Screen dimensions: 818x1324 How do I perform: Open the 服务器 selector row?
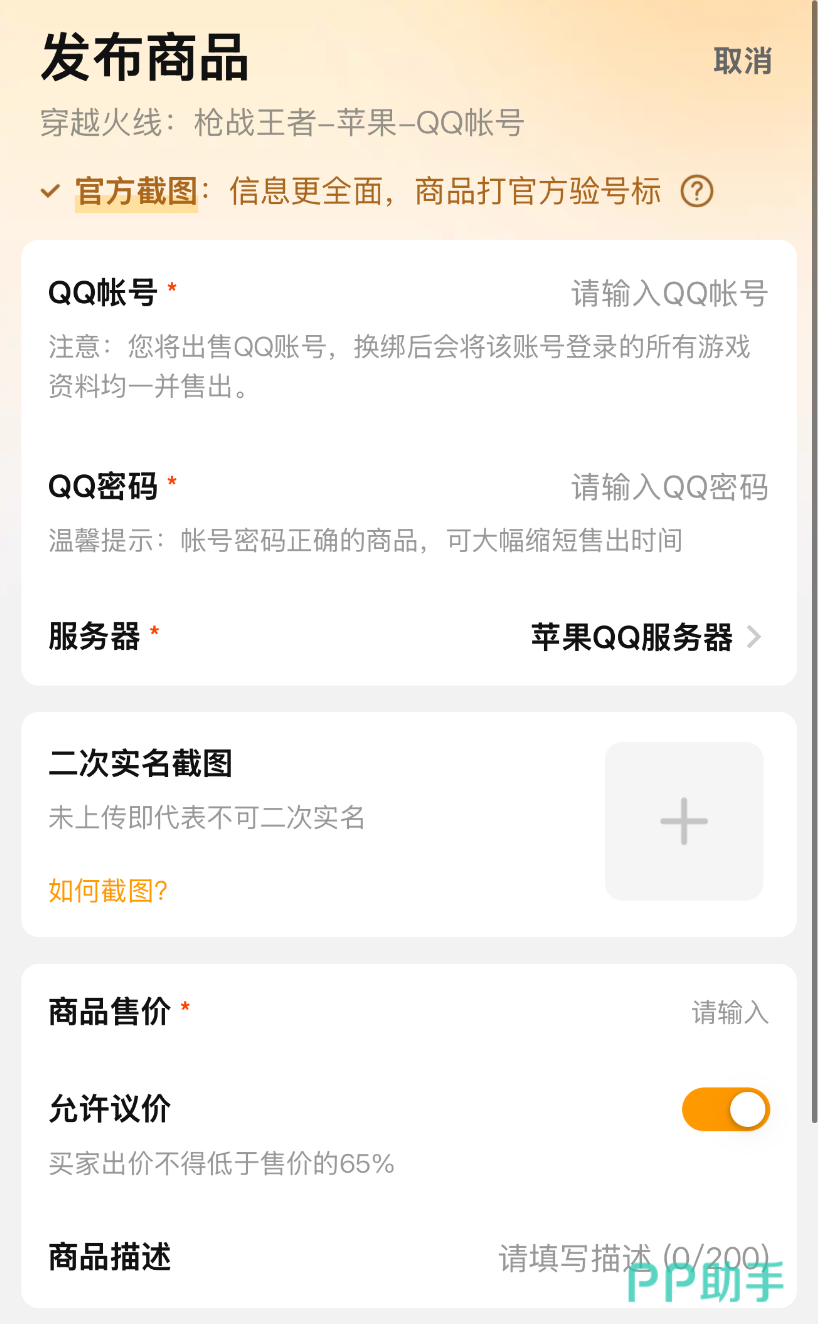click(409, 637)
